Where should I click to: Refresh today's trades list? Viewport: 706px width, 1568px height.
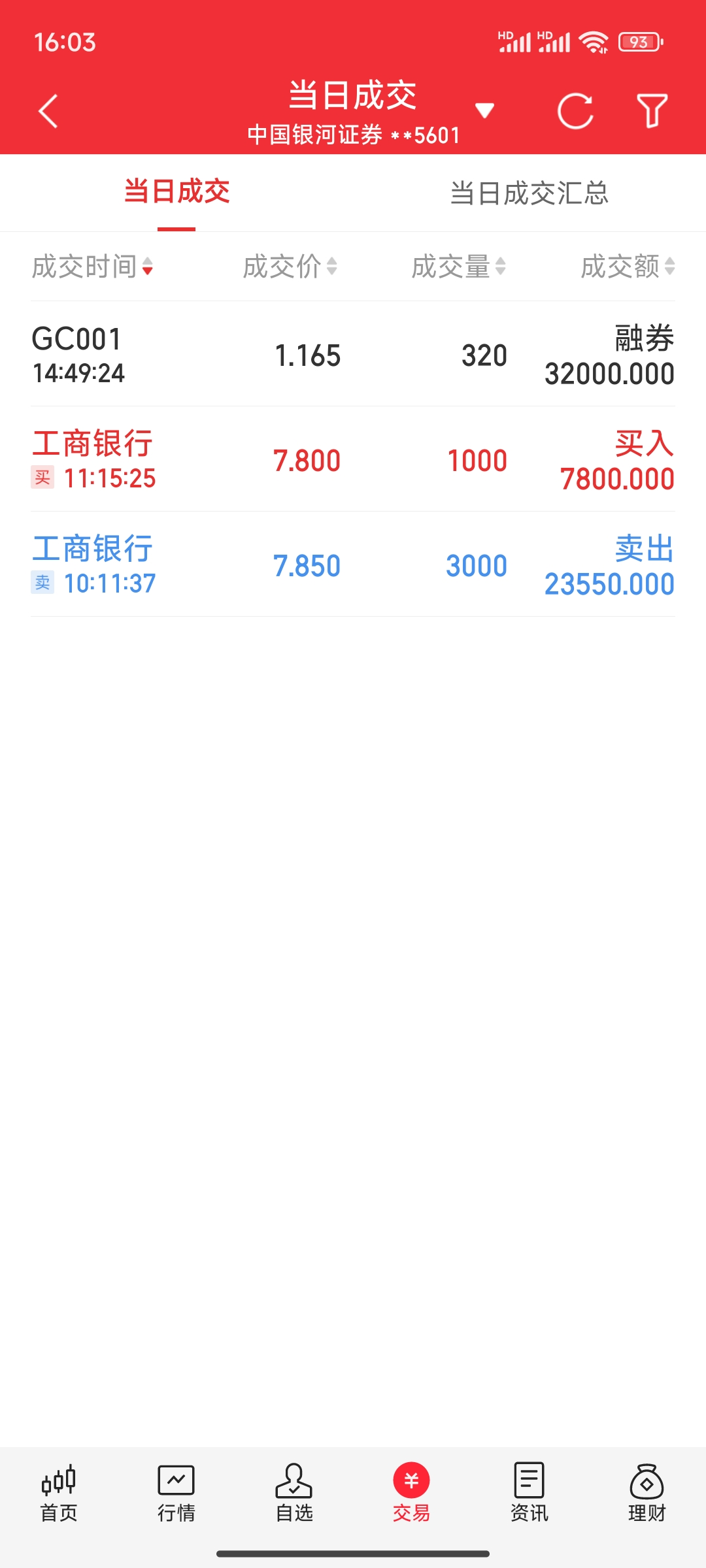pos(575,111)
